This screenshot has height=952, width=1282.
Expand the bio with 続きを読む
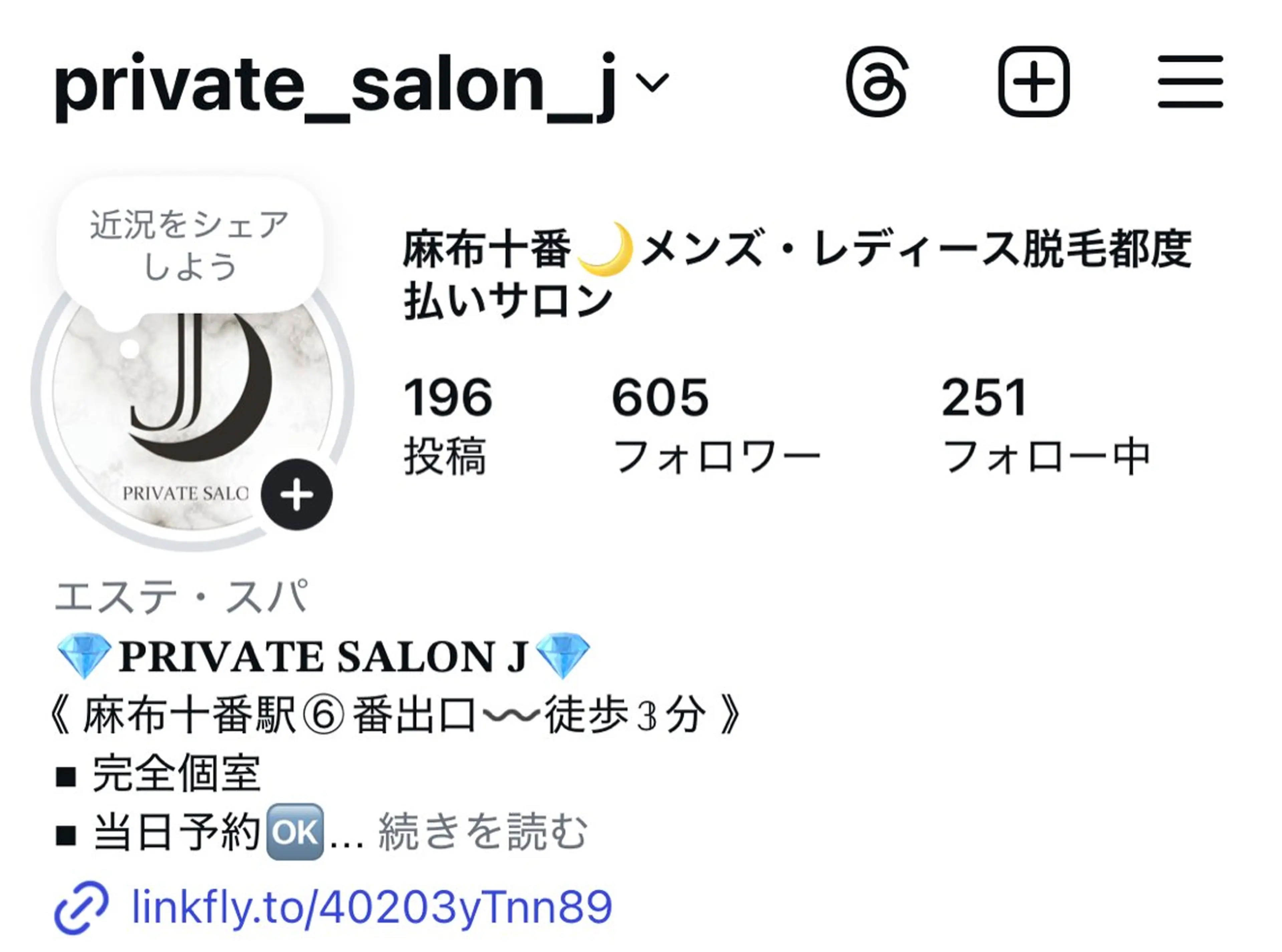tap(482, 832)
